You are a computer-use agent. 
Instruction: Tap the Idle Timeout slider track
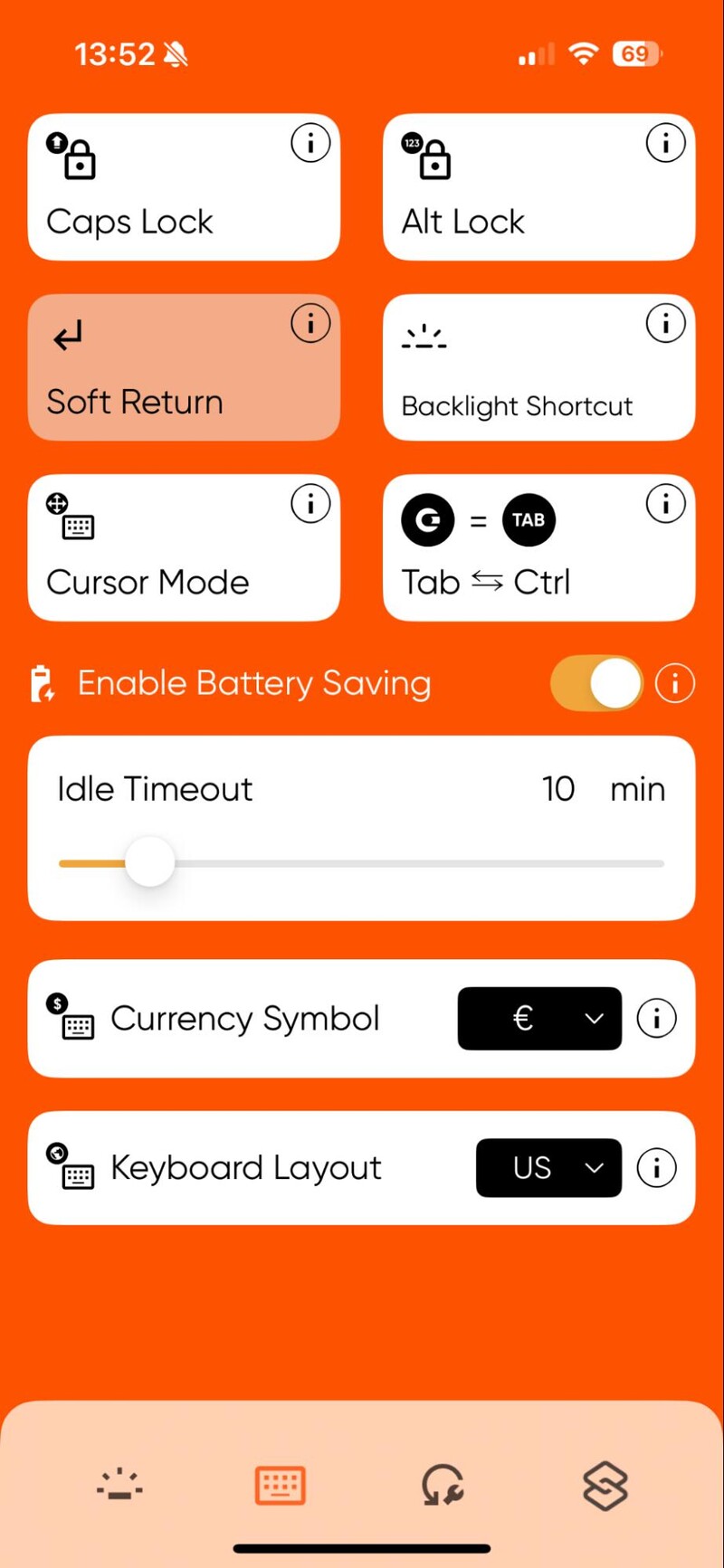click(407, 863)
